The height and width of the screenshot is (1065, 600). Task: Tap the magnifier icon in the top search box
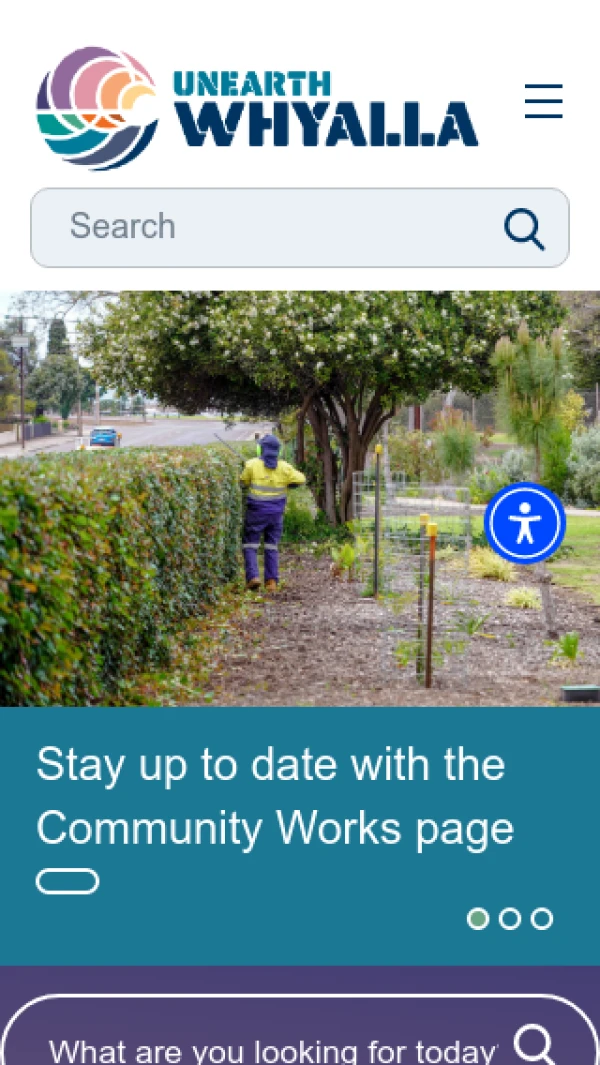pyautogui.click(x=524, y=229)
